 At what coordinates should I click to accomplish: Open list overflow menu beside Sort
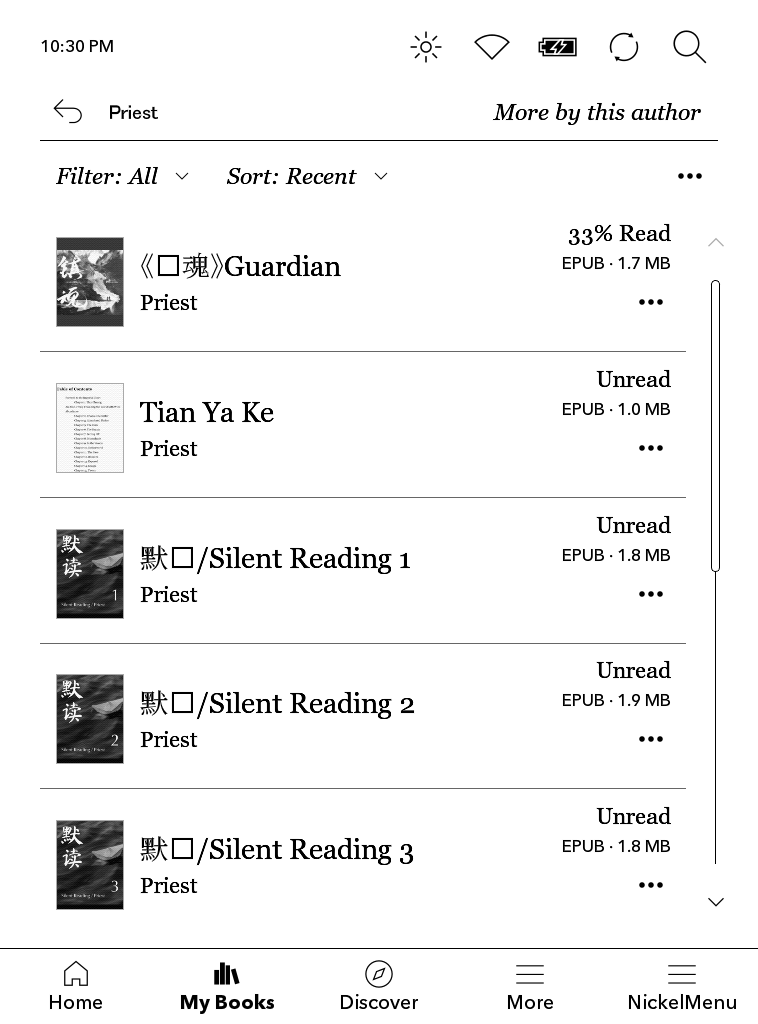pos(689,176)
